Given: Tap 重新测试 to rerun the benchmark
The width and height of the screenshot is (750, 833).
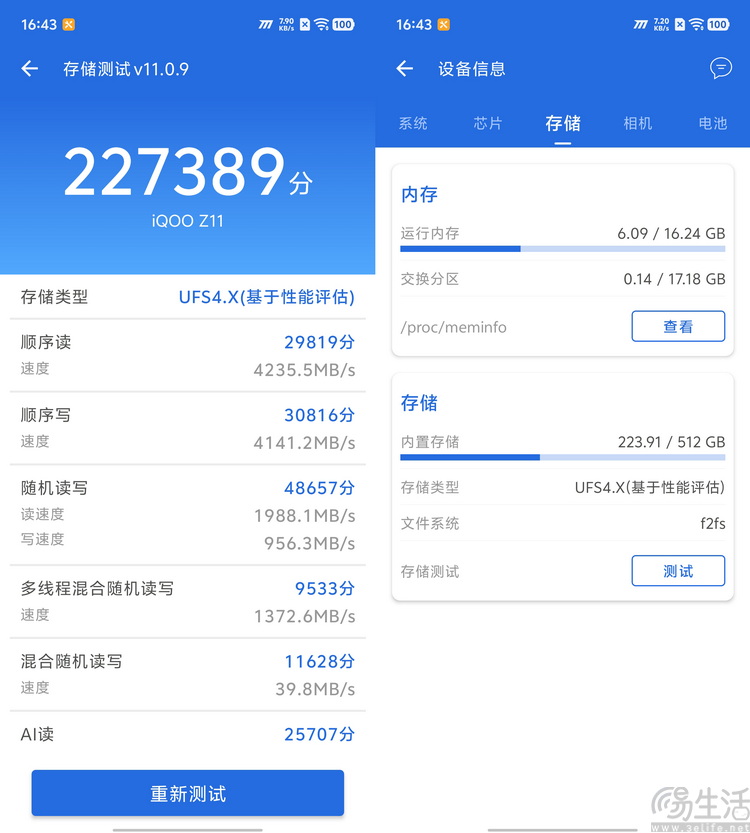Looking at the screenshot, I should click(x=188, y=794).
